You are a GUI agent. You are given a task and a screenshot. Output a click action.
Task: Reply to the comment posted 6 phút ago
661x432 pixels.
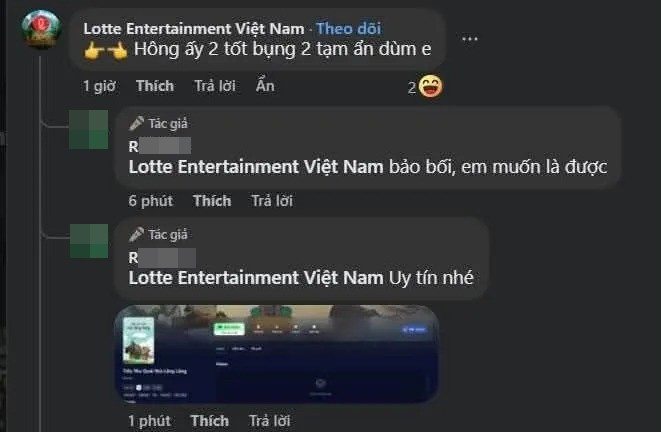271,201
